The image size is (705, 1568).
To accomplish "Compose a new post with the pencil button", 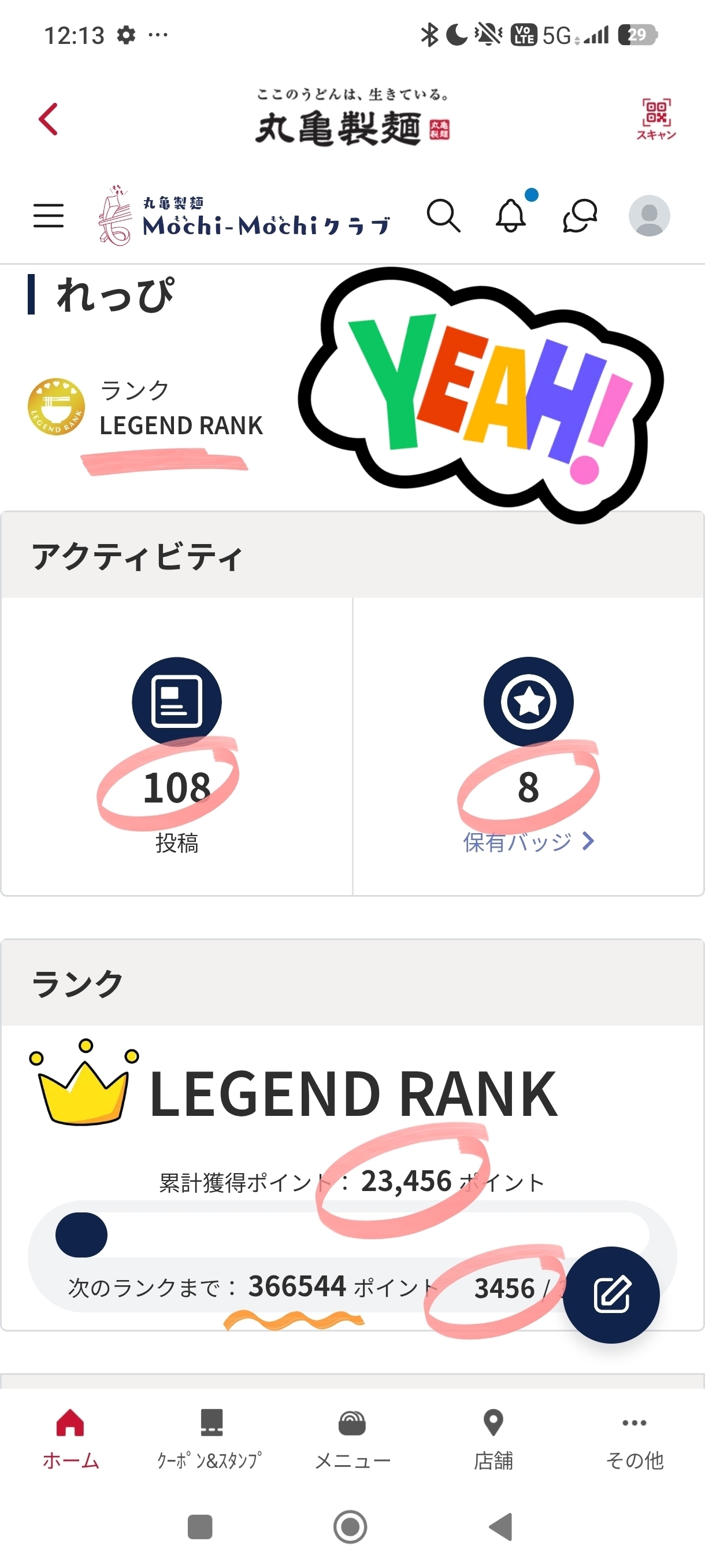I will [x=611, y=1295].
